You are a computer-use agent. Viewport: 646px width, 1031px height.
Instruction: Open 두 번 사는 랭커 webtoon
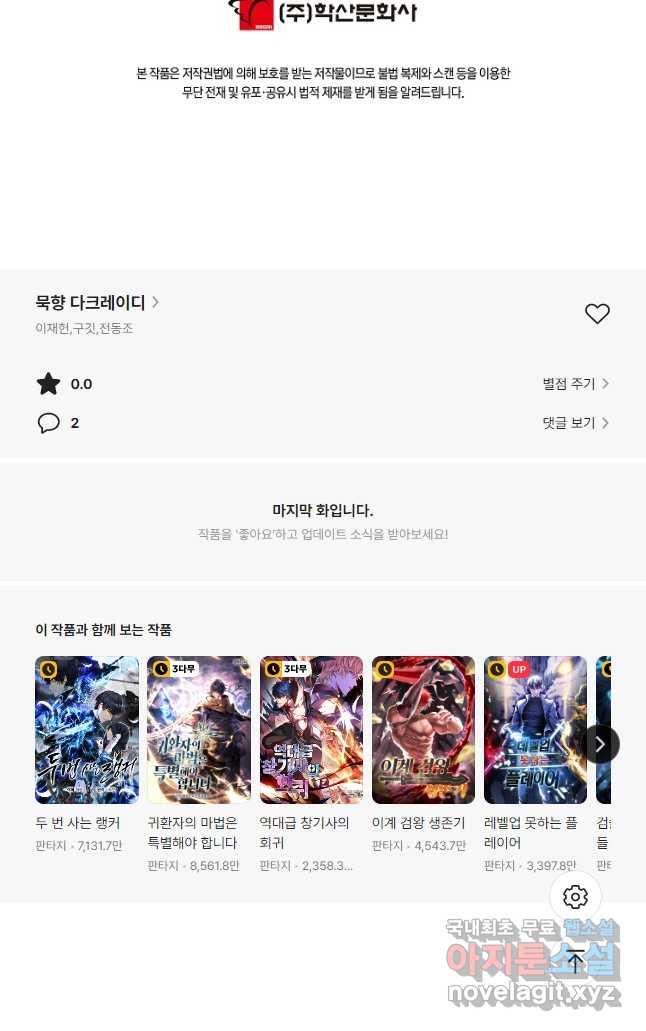[x=87, y=730]
